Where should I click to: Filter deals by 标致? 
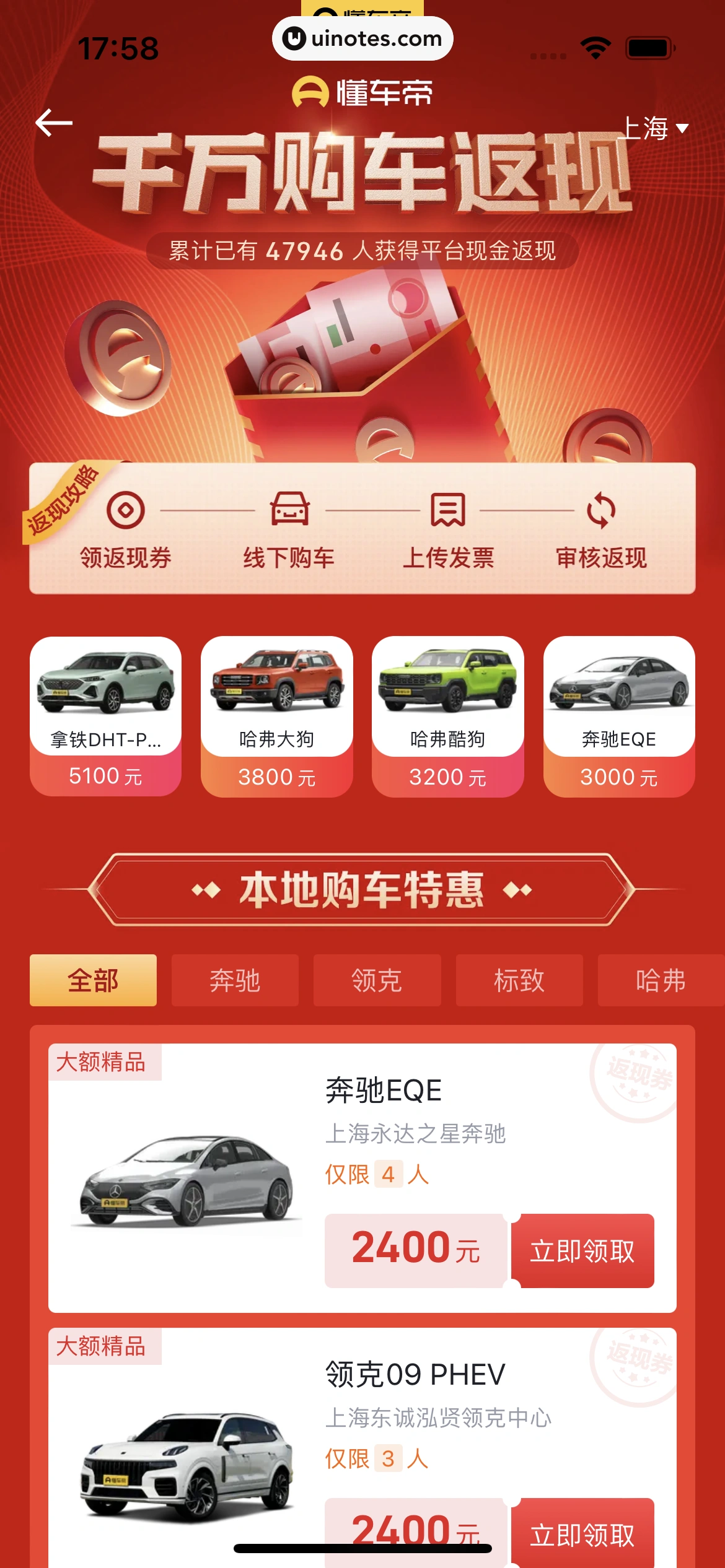pyautogui.click(x=519, y=980)
